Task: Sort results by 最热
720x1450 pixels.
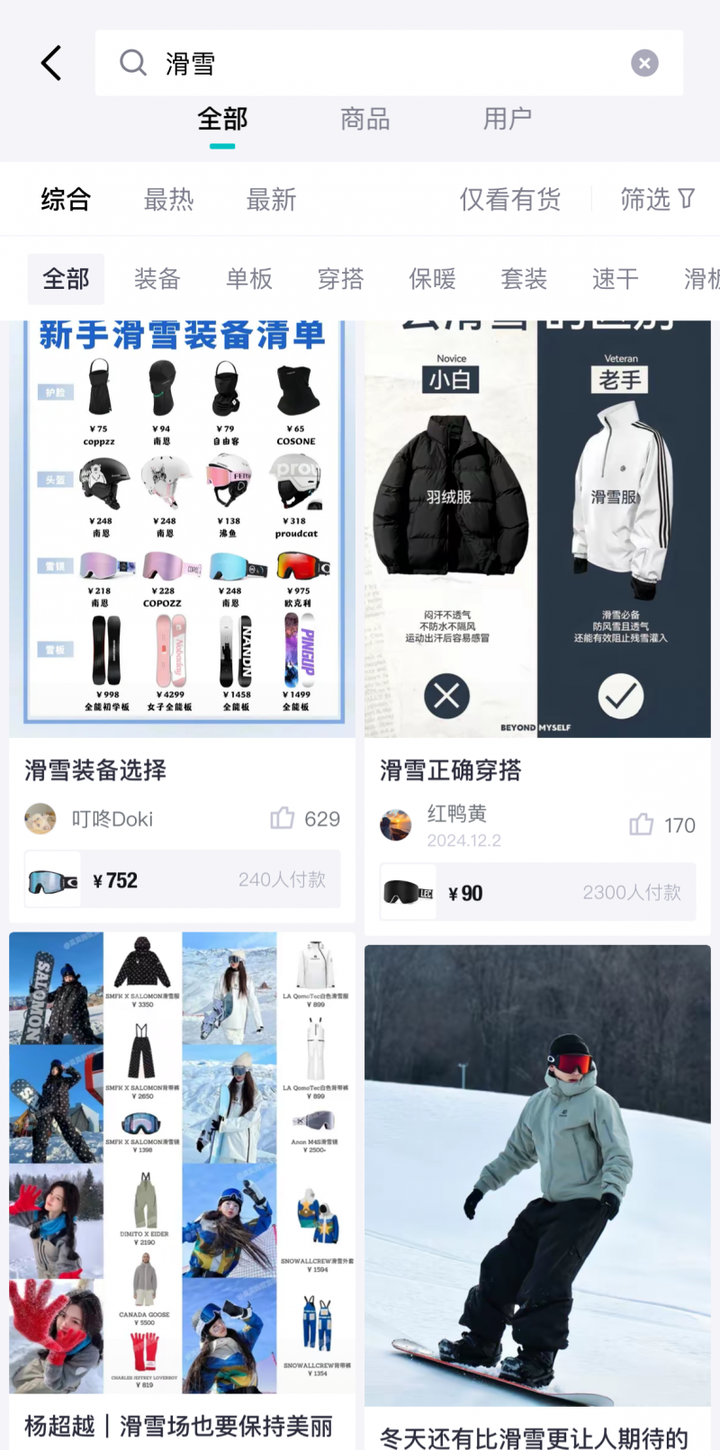Action: click(168, 200)
